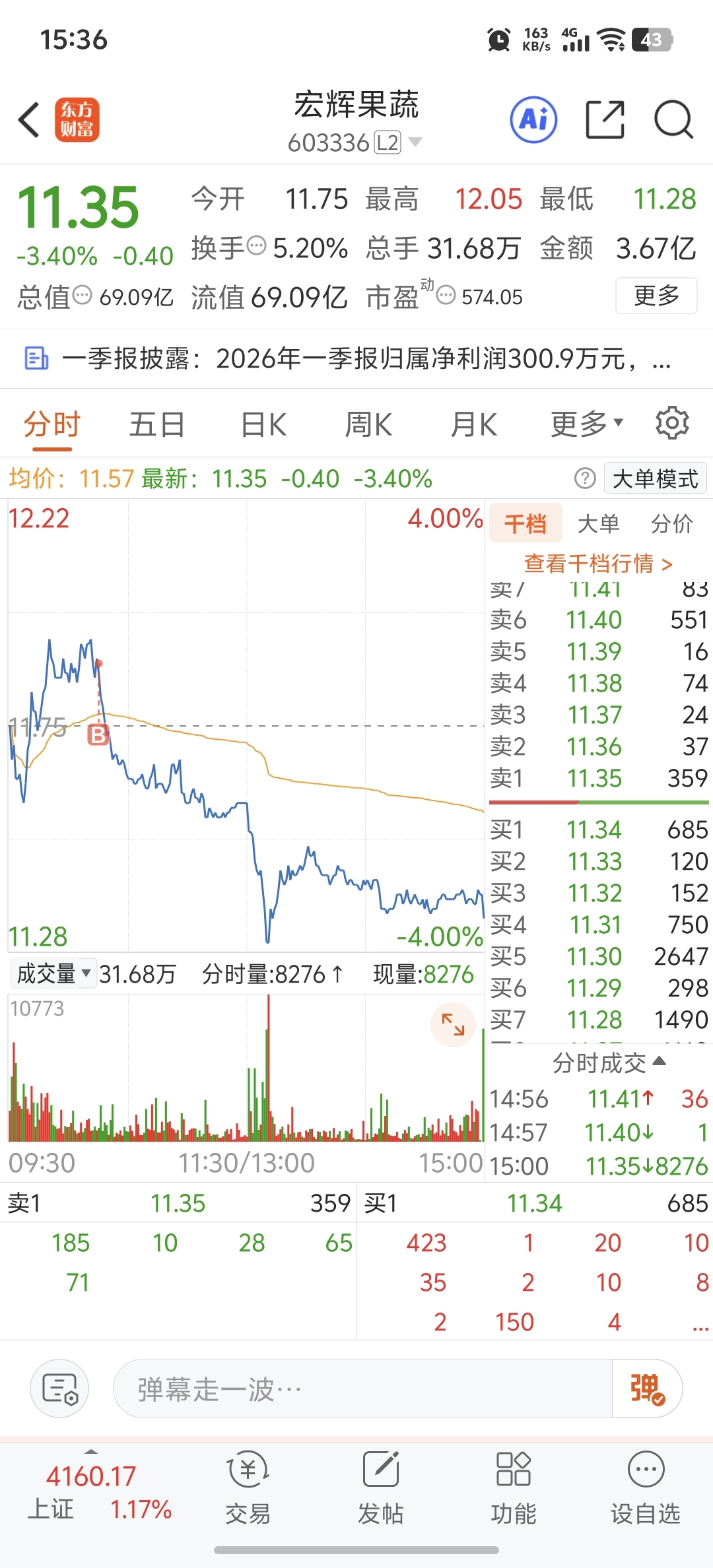Viewport: 713px width, 1568px height.
Task: Switch to the 分价 tab
Action: click(x=672, y=523)
